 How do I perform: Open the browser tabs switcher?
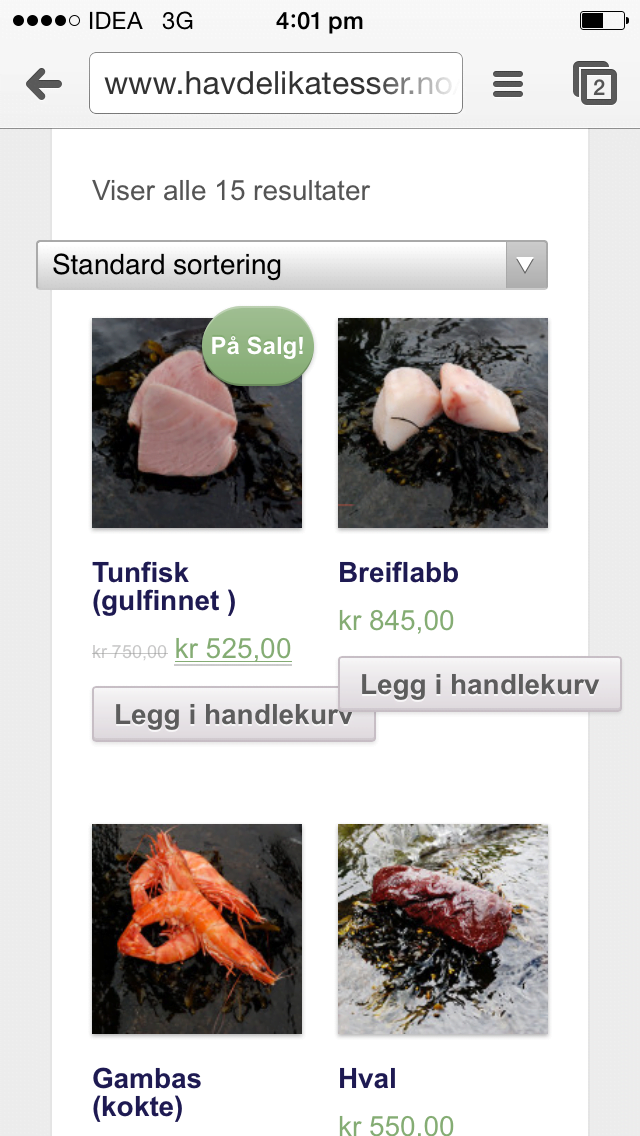(x=596, y=84)
